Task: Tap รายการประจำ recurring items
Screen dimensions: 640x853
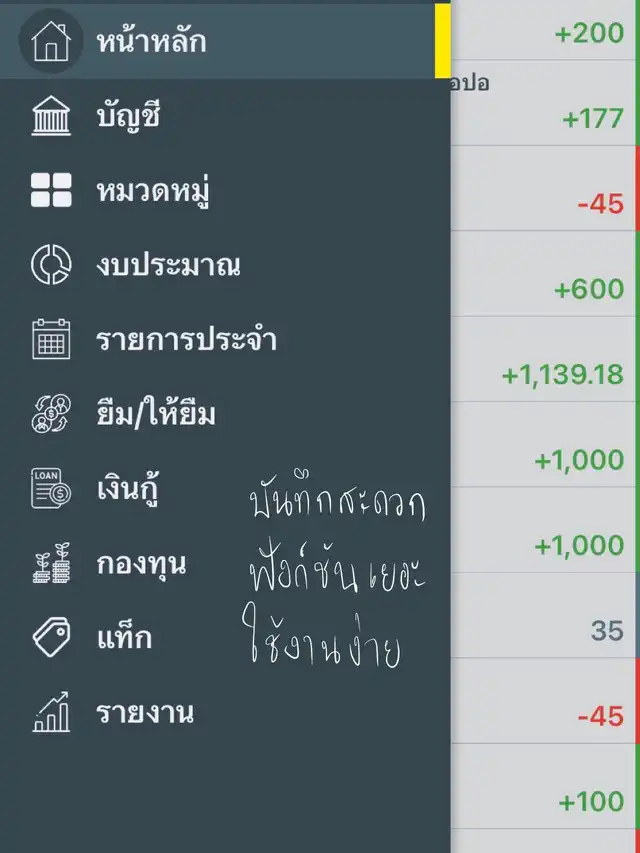Action: 185,340
